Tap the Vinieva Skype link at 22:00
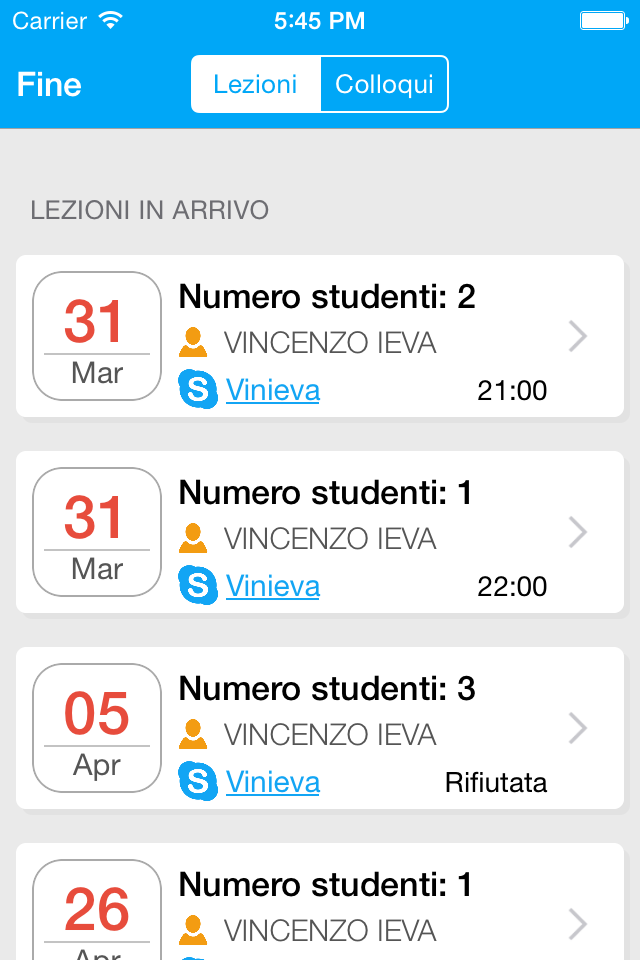This screenshot has height=960, width=640. 272,586
